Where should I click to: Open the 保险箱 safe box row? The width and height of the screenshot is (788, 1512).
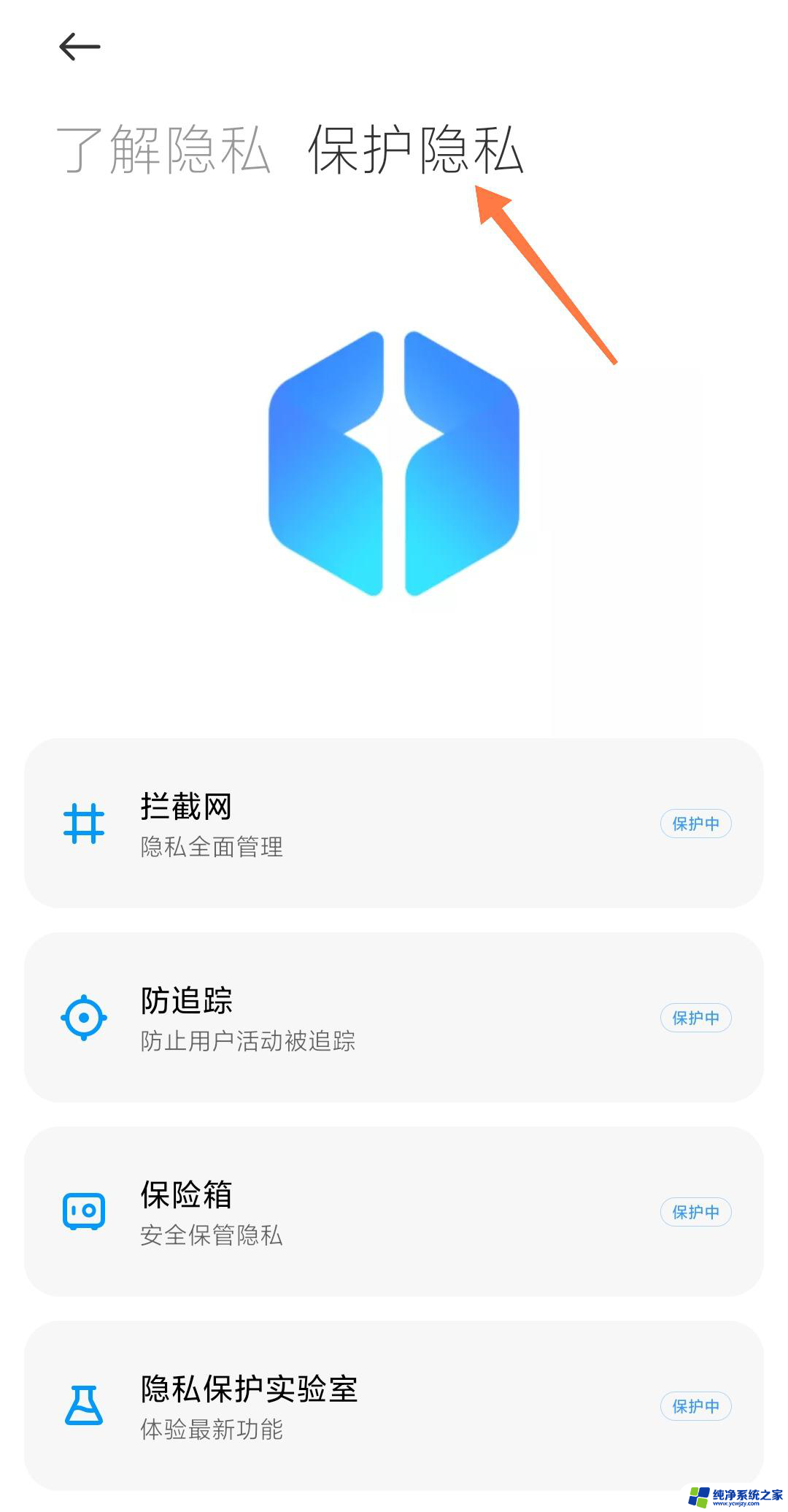[394, 1212]
